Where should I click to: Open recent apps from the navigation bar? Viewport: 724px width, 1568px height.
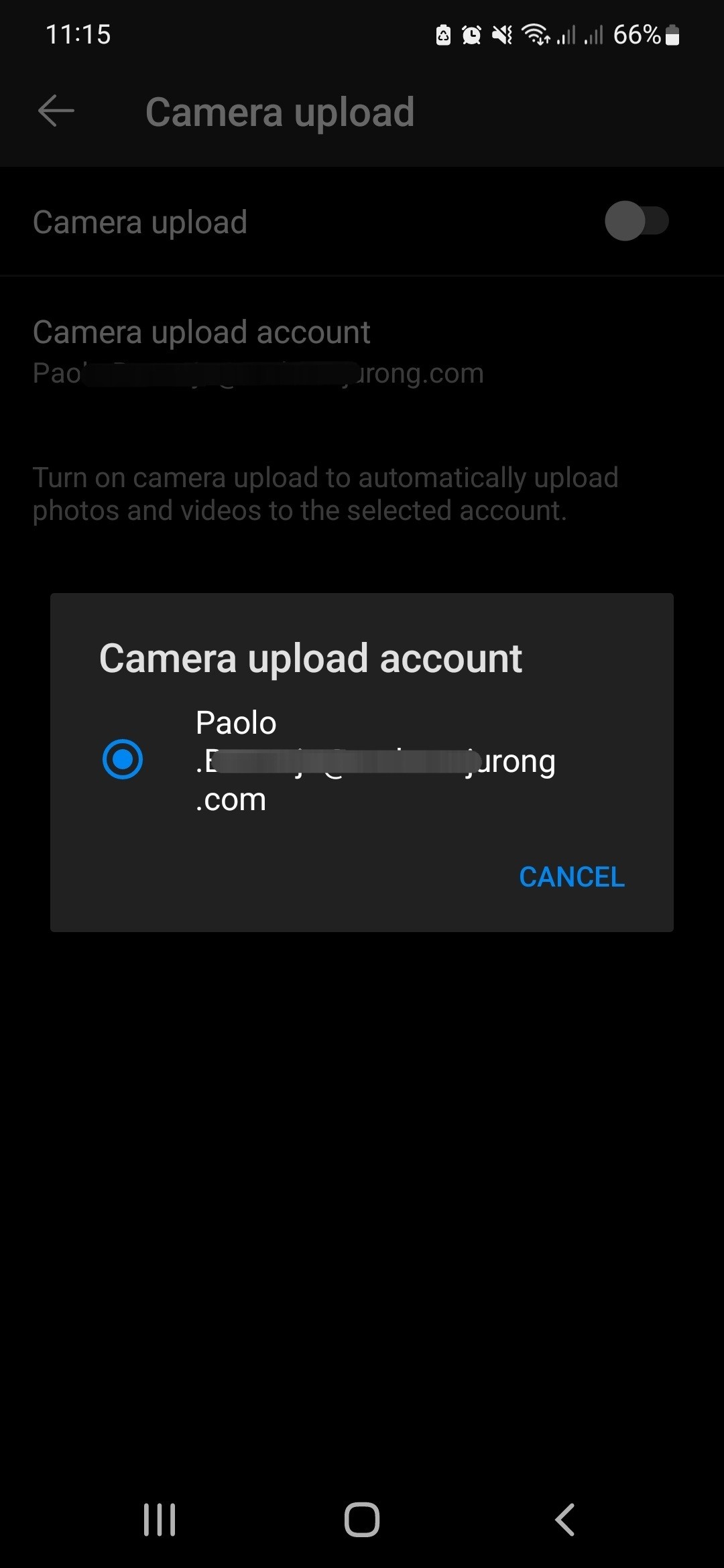click(160, 1518)
